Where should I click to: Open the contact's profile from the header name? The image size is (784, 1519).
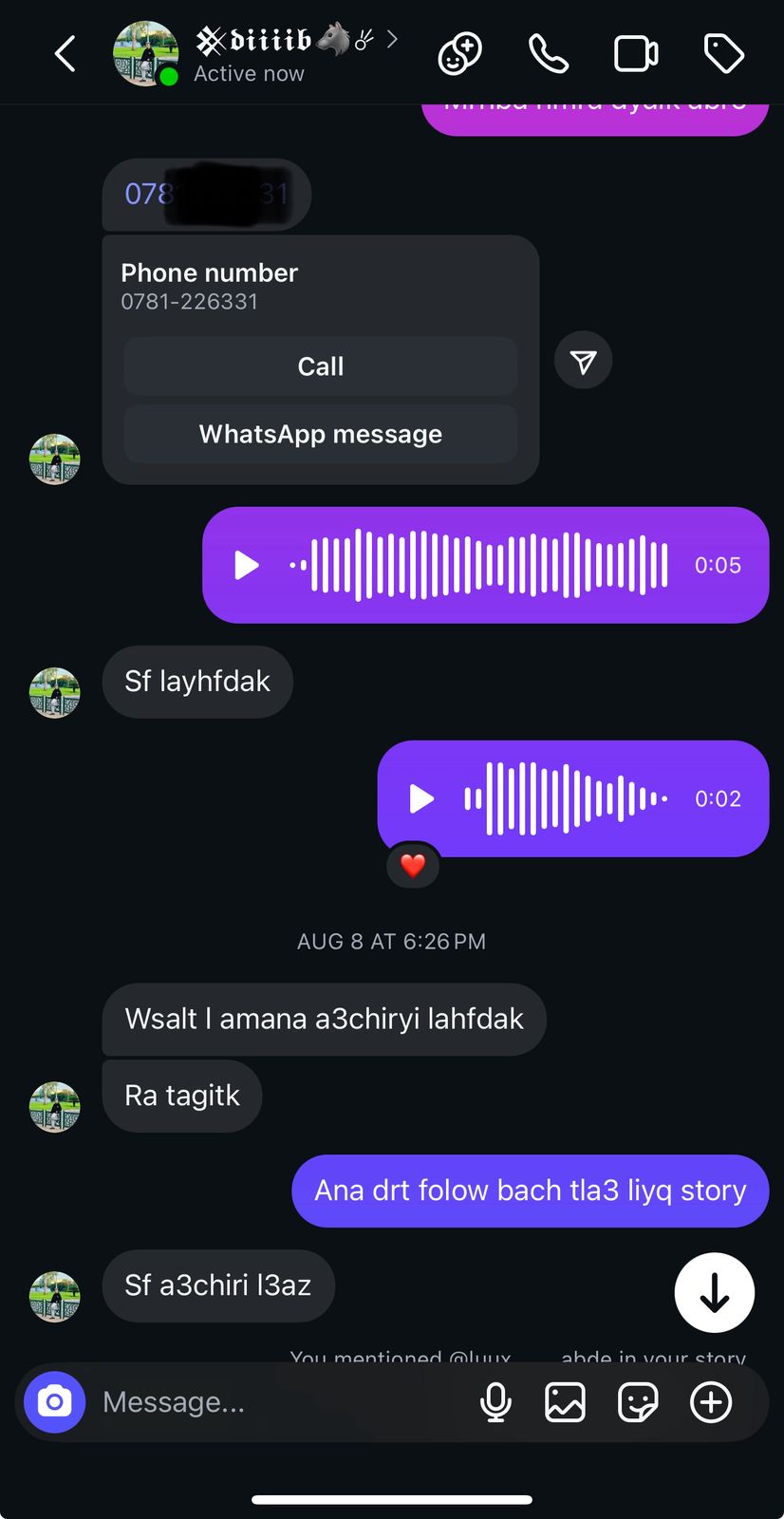(256, 42)
